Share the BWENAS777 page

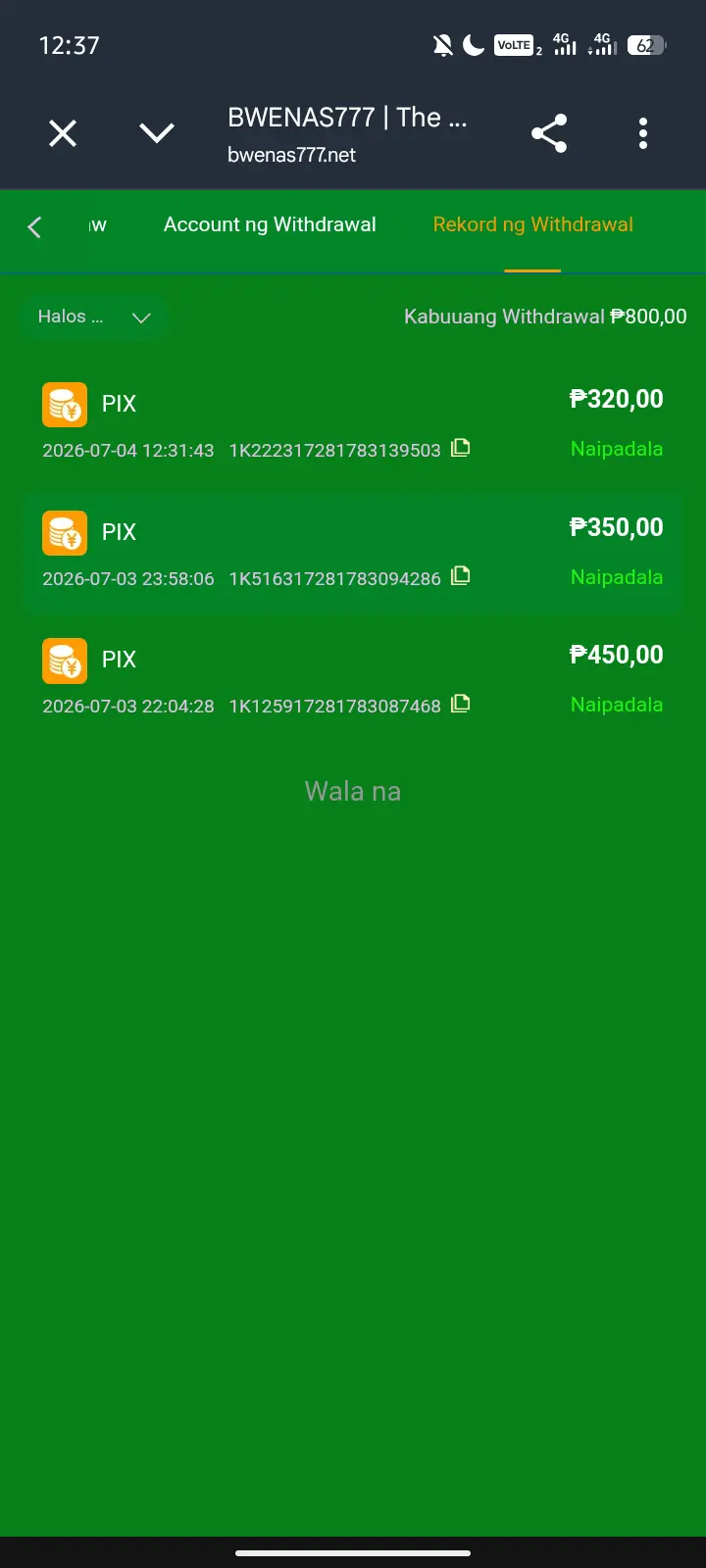549,133
